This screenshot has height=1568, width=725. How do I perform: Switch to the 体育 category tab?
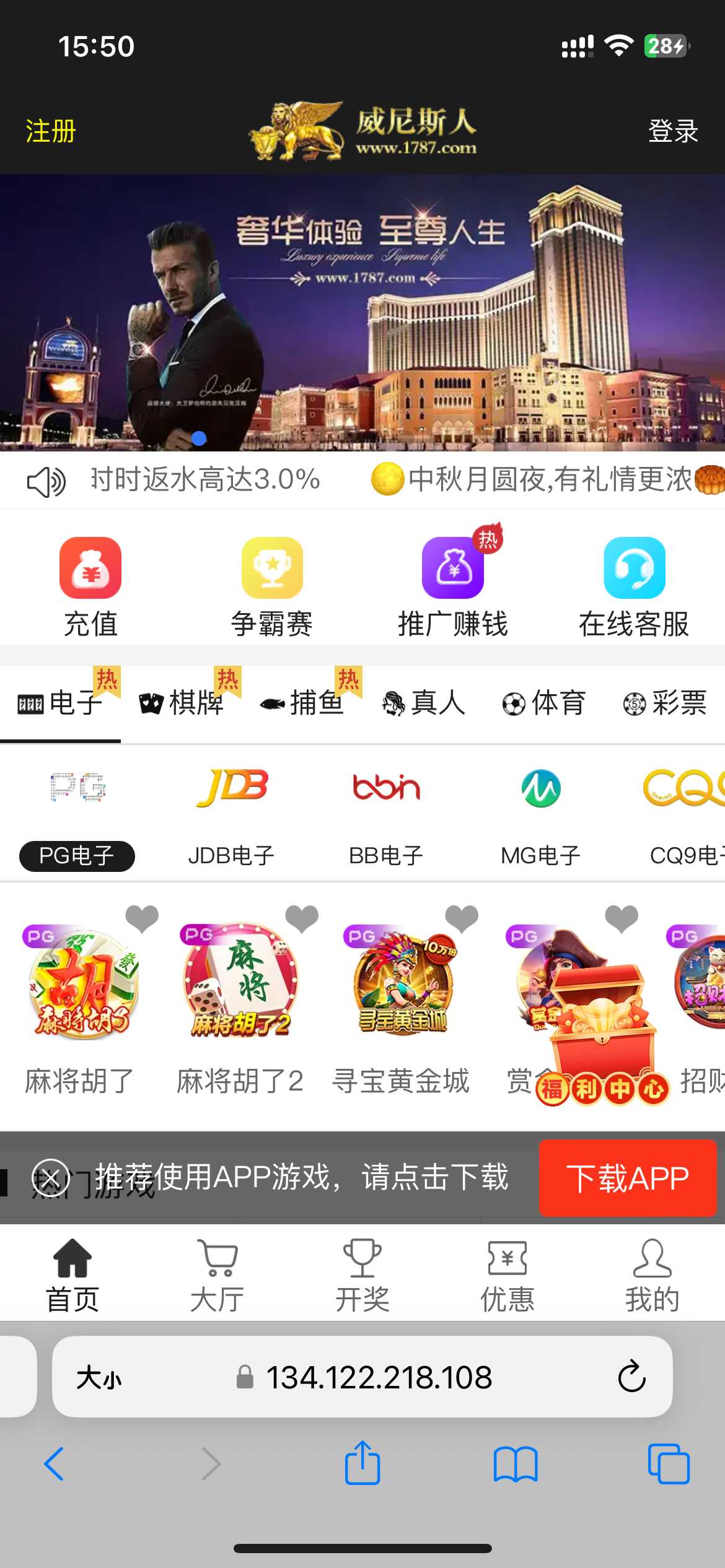[544, 703]
